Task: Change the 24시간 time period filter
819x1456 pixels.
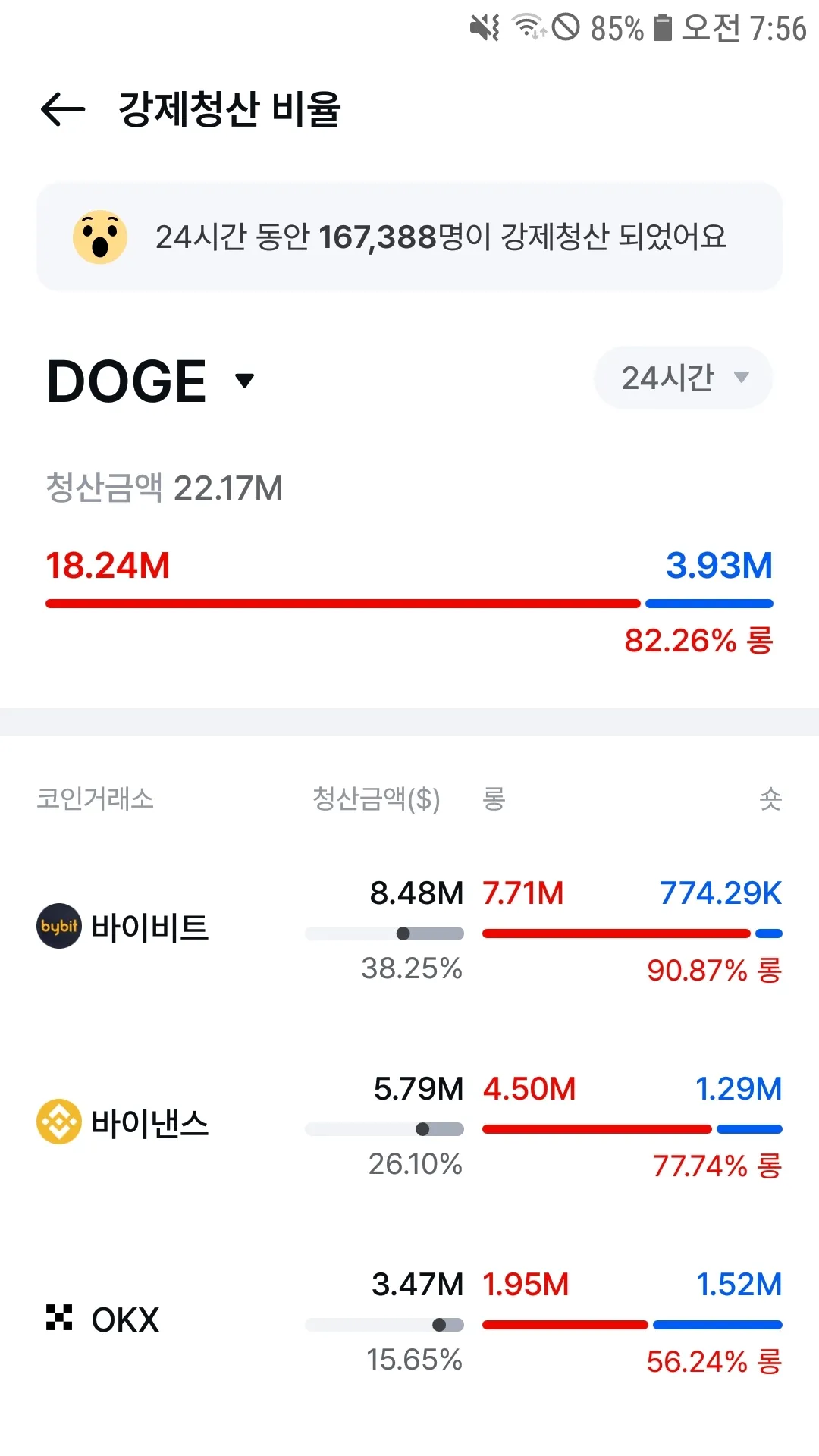Action: [682, 378]
